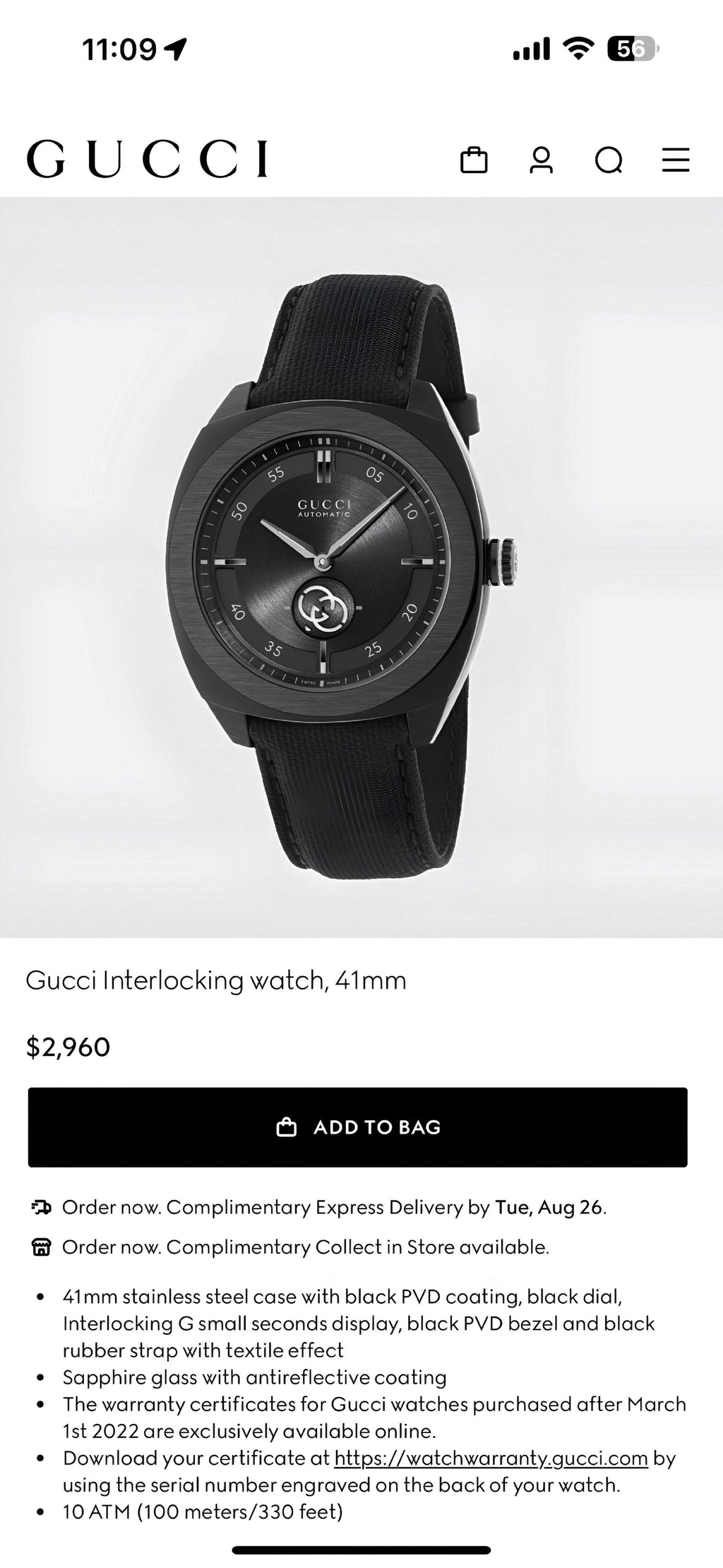Open the account profile icon
Image resolution: width=723 pixels, height=1568 pixels.
click(542, 160)
